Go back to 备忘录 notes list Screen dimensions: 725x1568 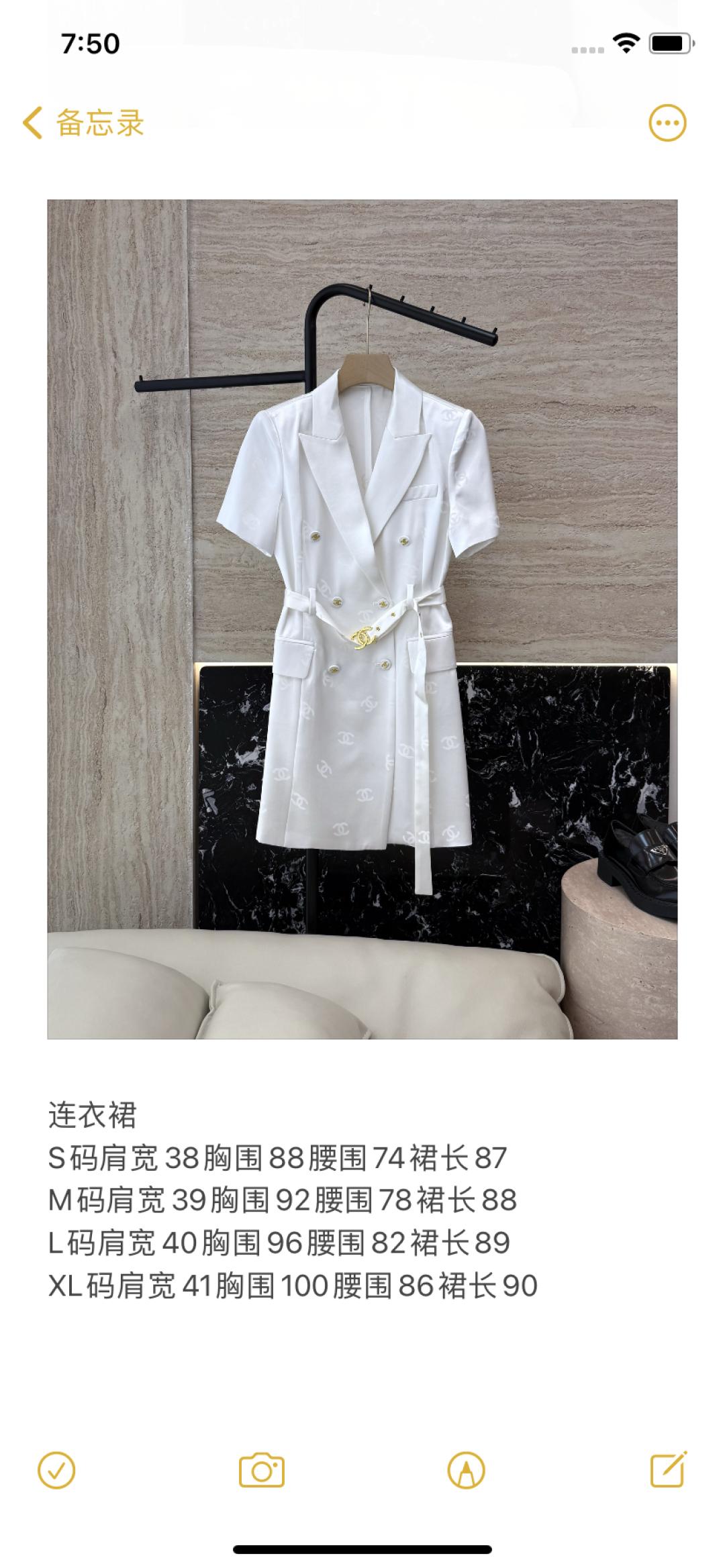pyautogui.click(x=83, y=123)
